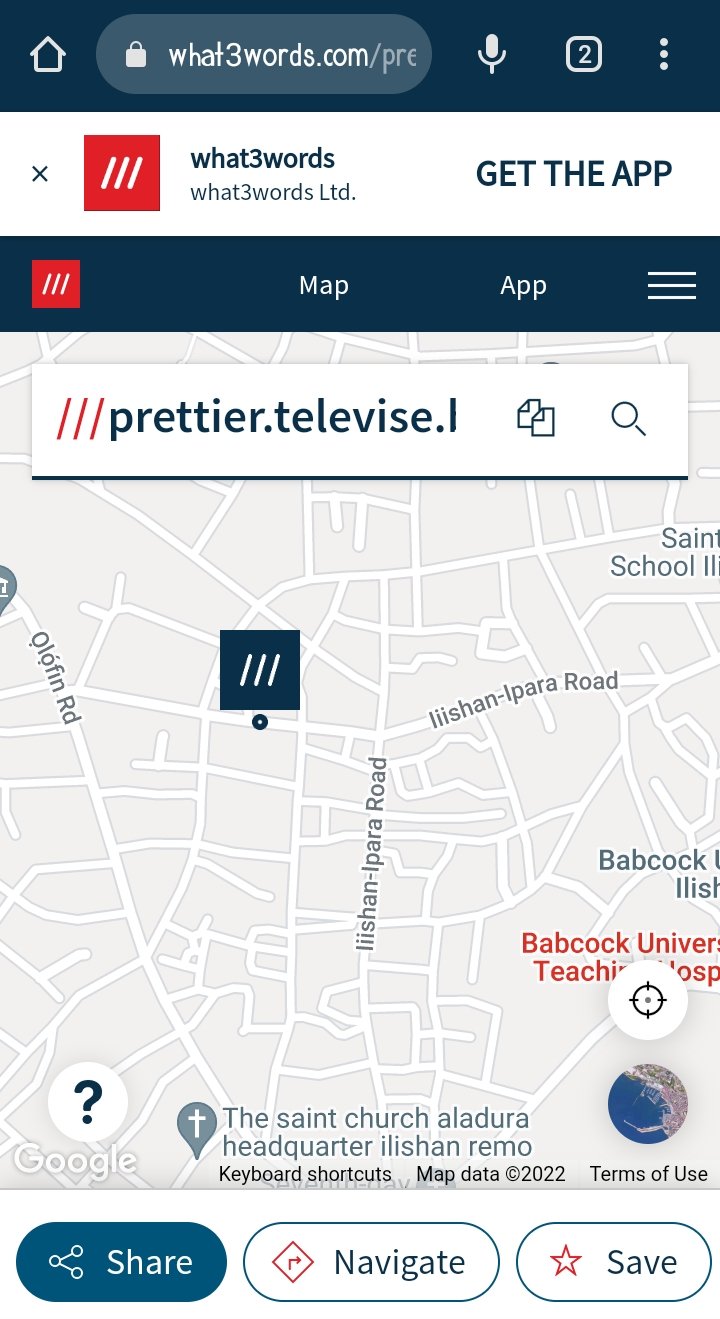The width and height of the screenshot is (720, 1319).
Task: Open the Terms of Use link
Action: pos(648,1174)
